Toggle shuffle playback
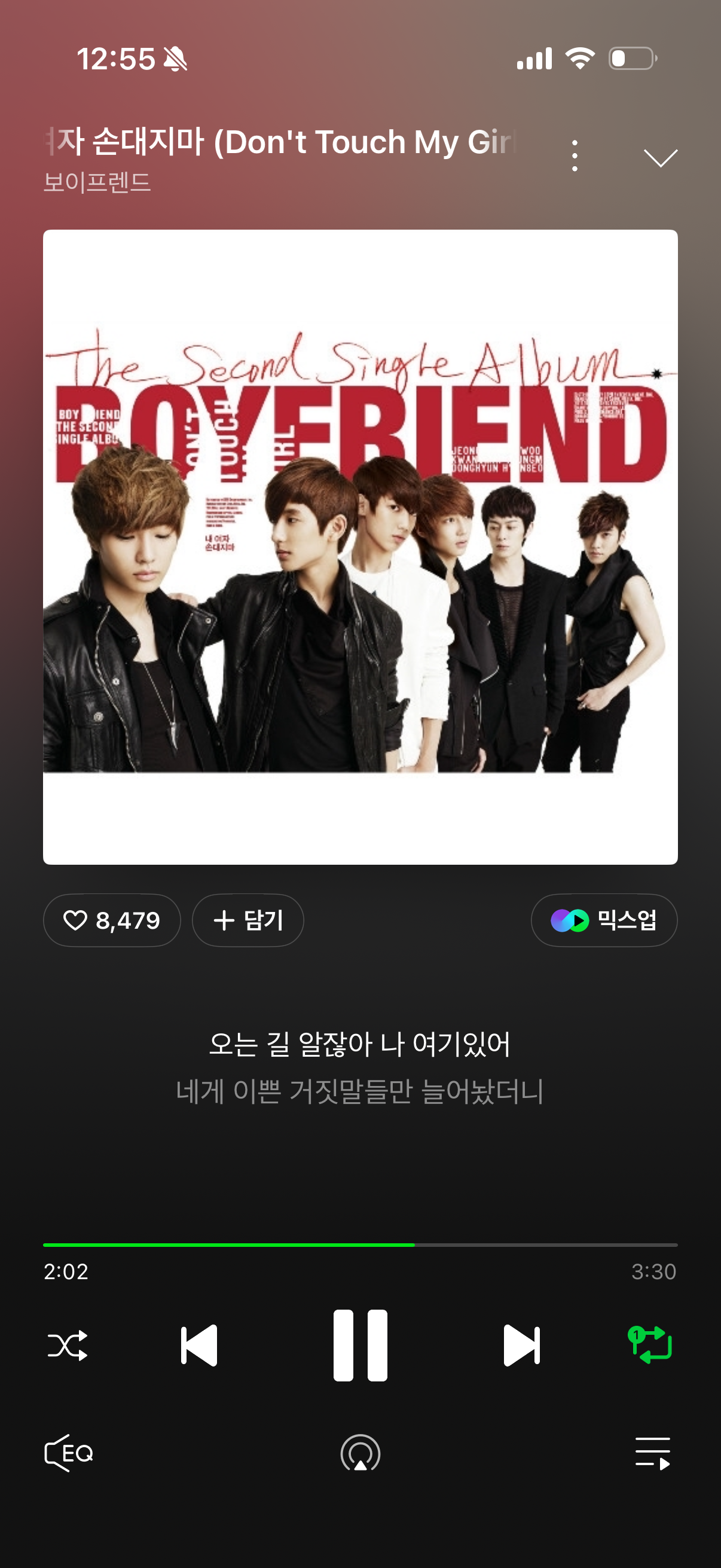Screen dimensions: 721x1568 coord(68,1345)
